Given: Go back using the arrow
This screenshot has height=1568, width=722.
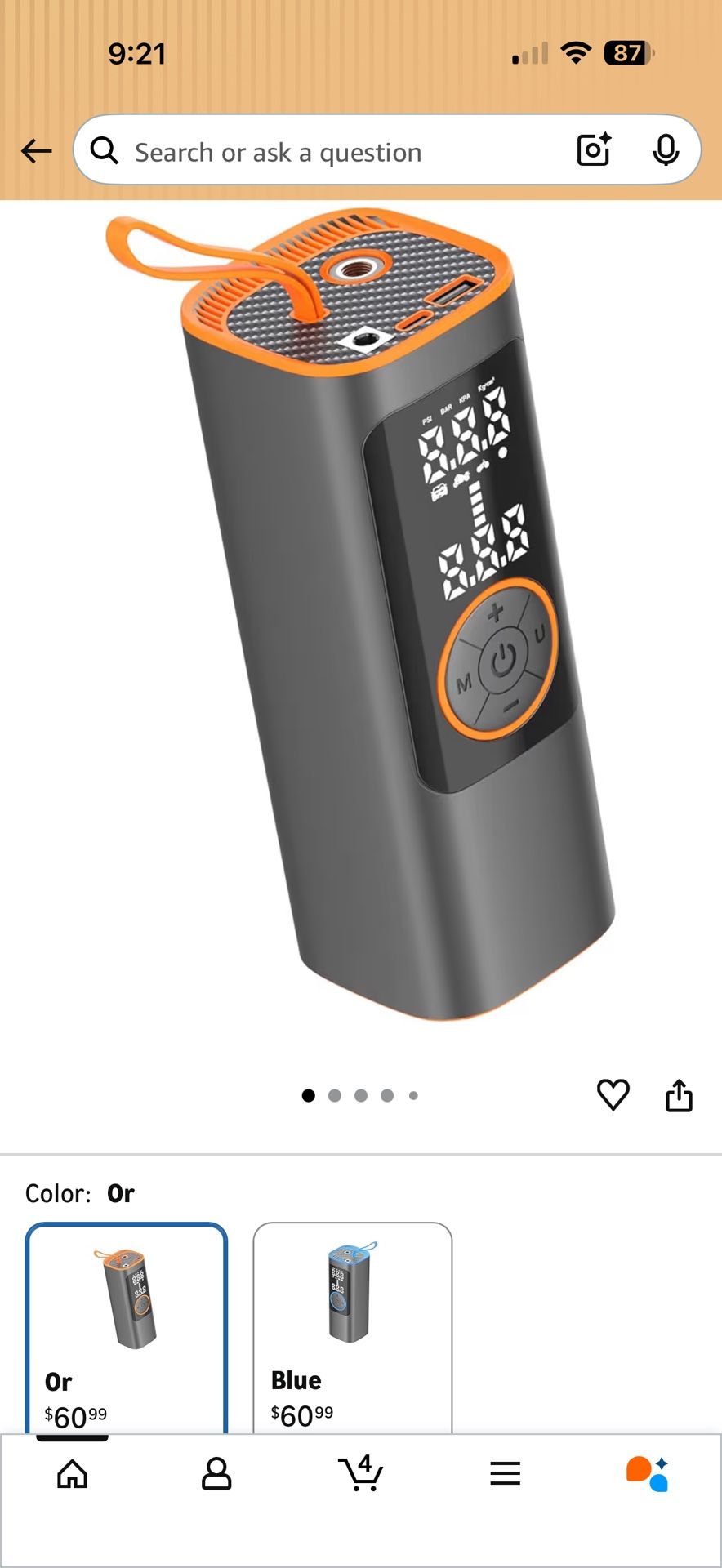Looking at the screenshot, I should point(37,151).
